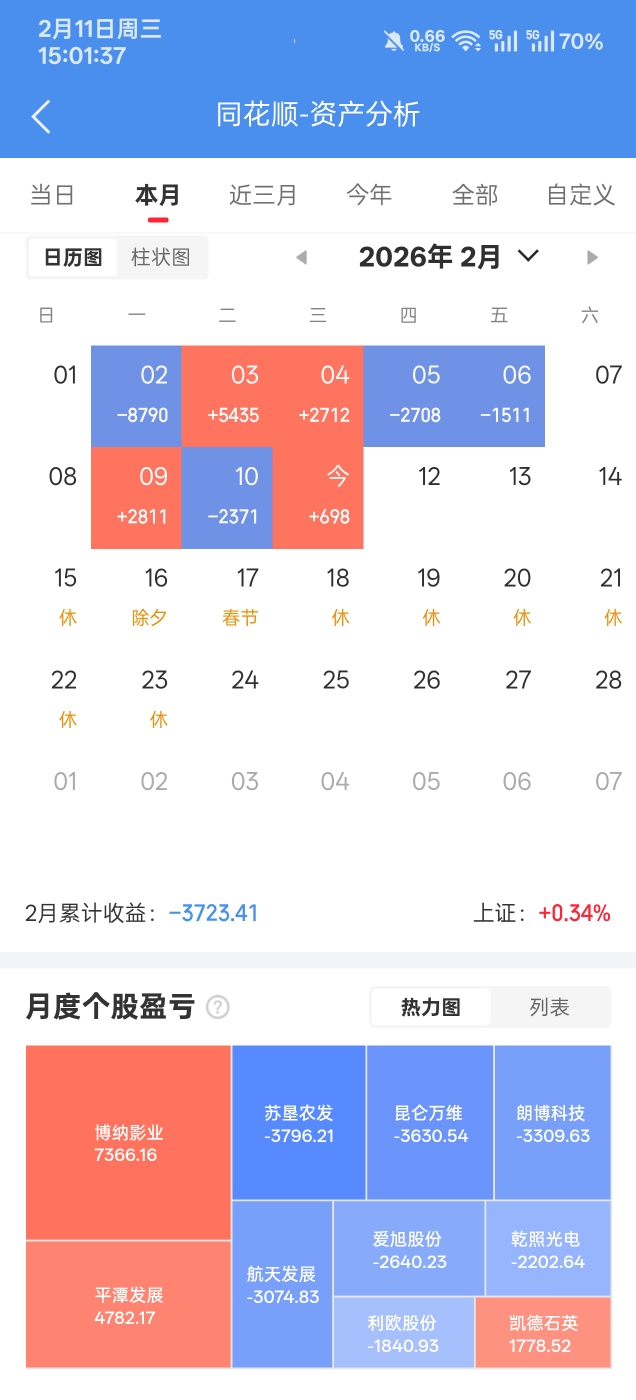Open the 月度个股盈亏 help icon

tap(217, 1007)
